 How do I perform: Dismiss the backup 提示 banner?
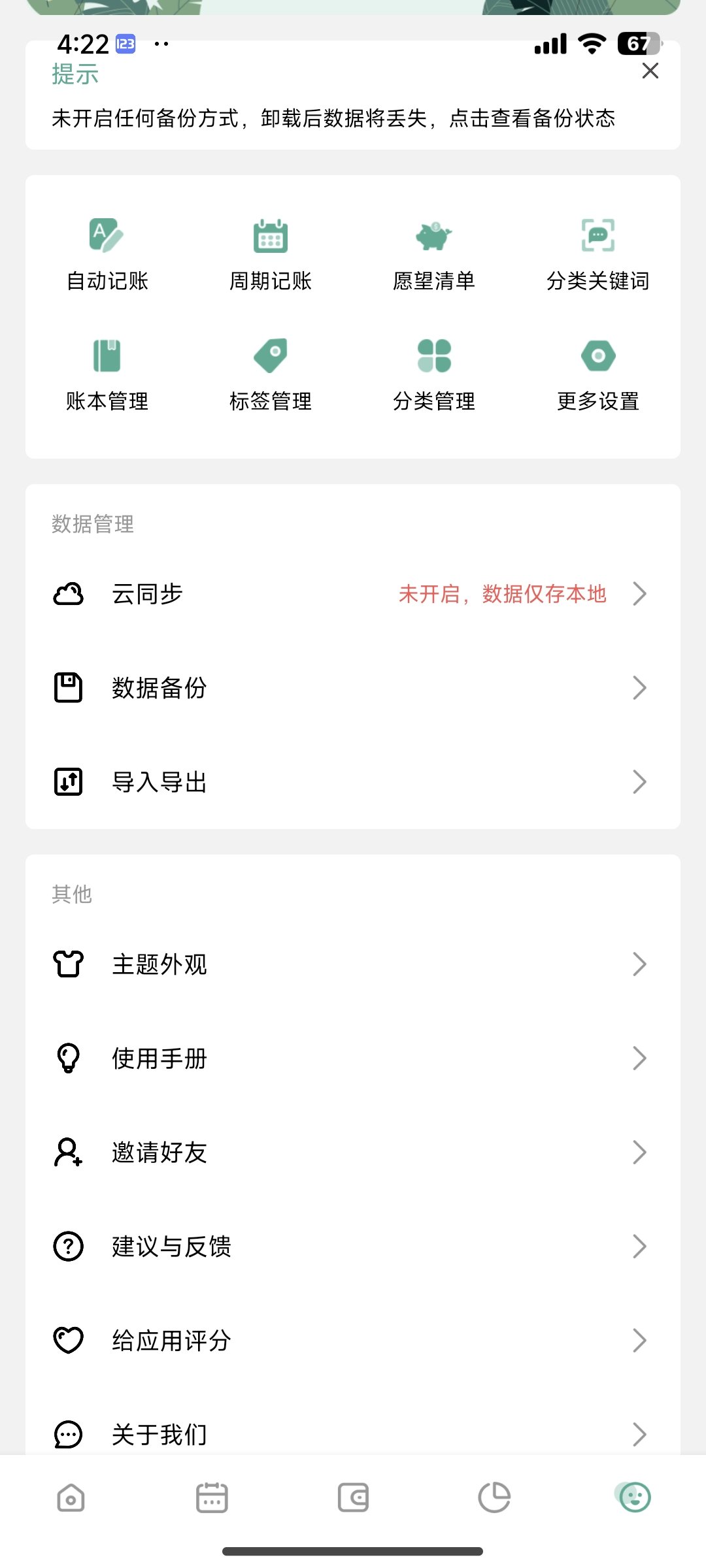[x=650, y=71]
